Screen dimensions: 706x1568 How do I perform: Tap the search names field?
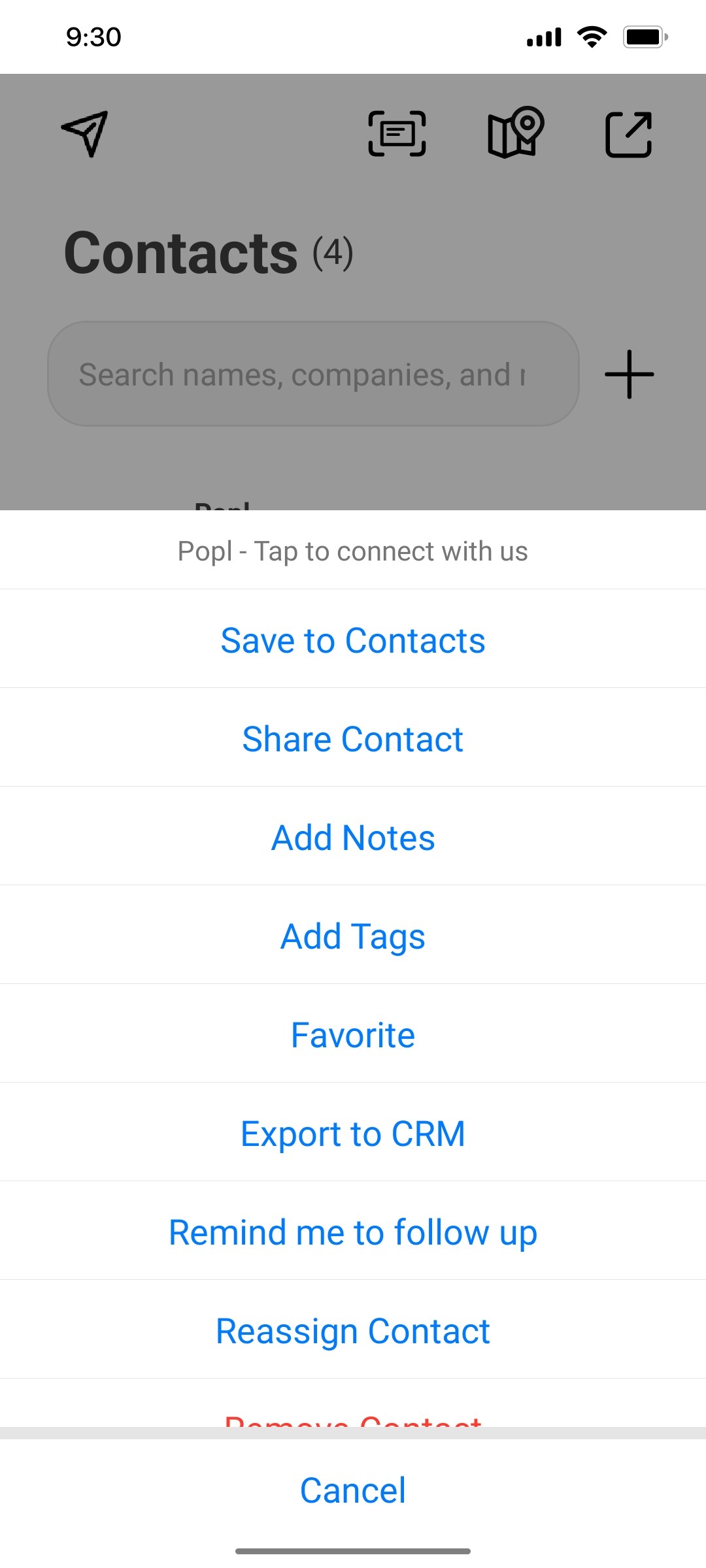pyautogui.click(x=312, y=374)
